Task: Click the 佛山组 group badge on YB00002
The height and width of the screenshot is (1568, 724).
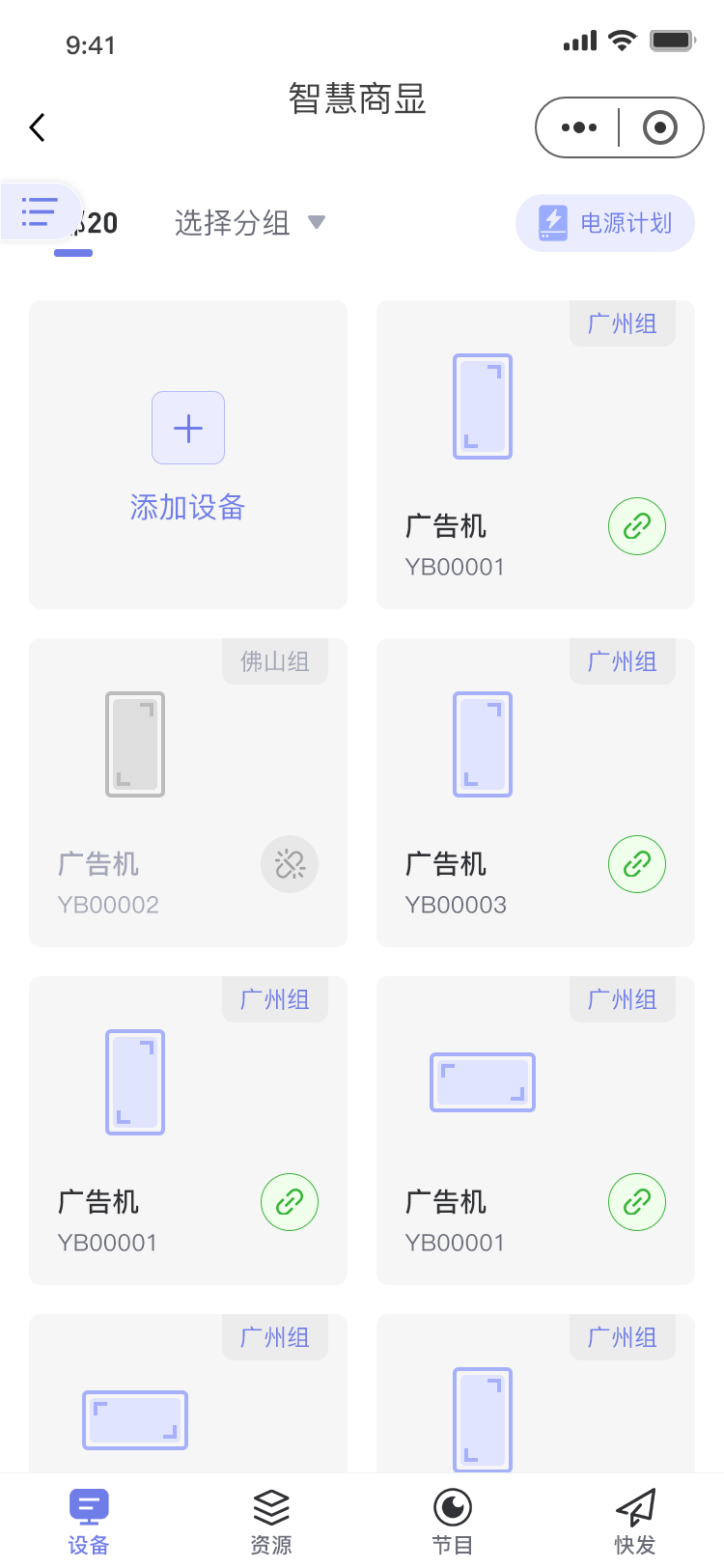Action: [275, 661]
